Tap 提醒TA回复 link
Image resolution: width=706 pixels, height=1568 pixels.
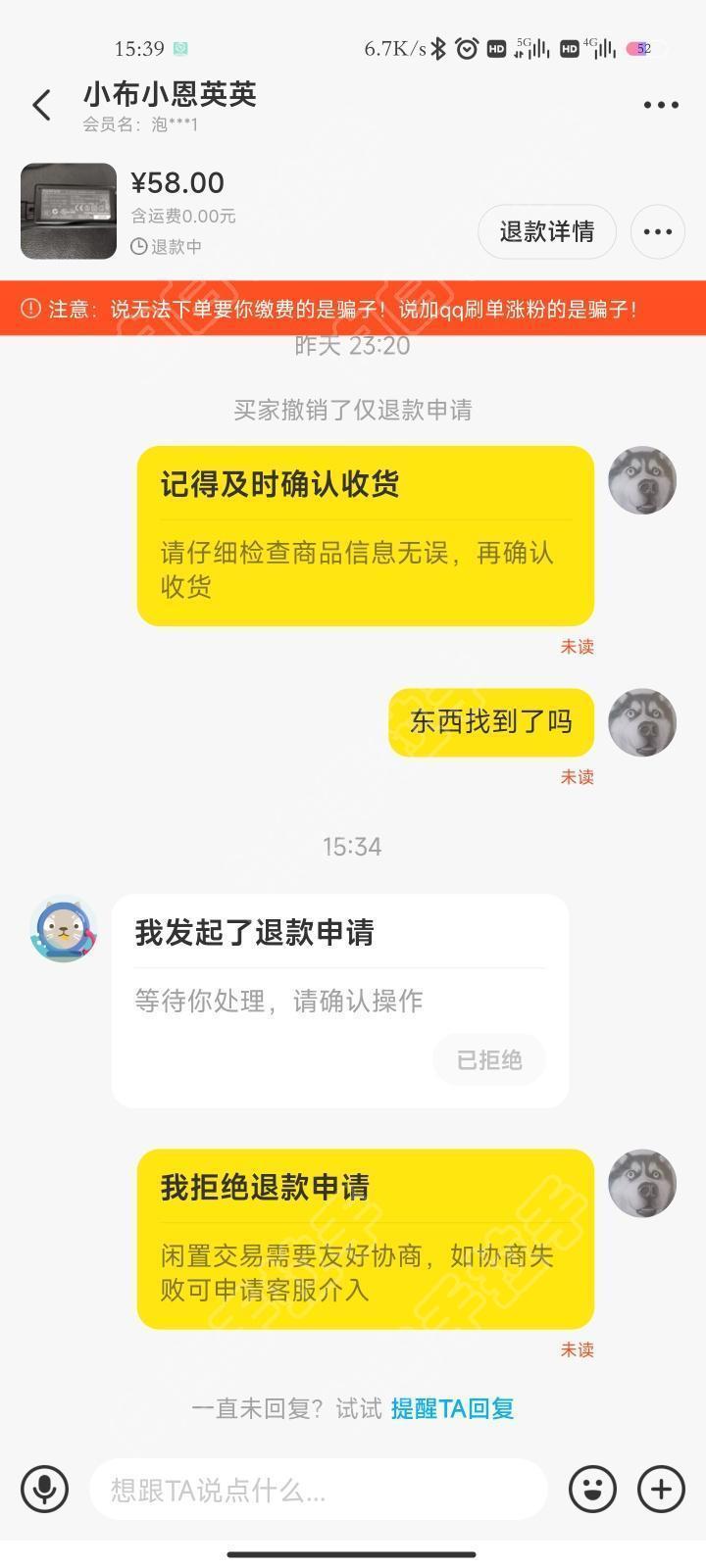452,1408
